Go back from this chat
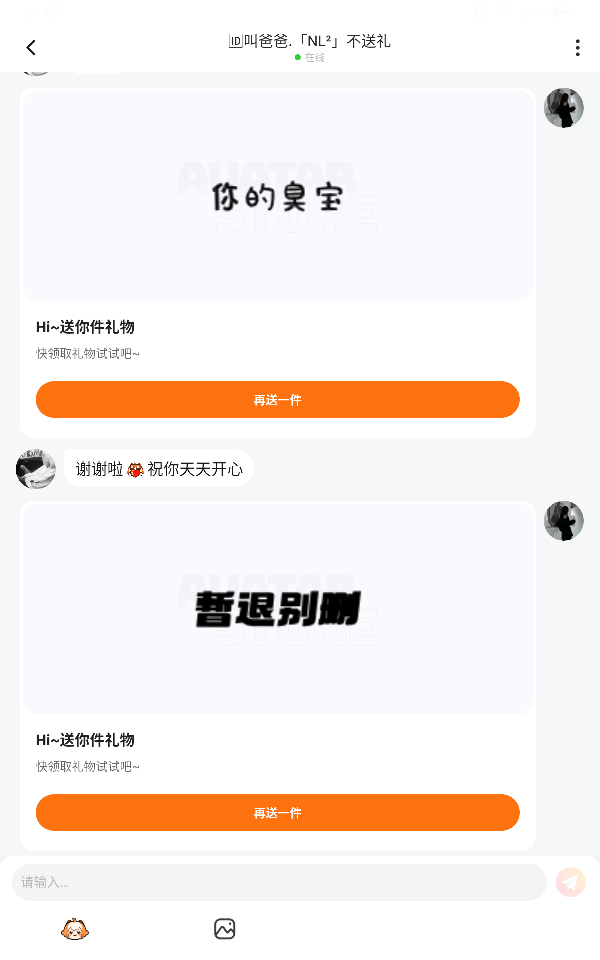 31,47
